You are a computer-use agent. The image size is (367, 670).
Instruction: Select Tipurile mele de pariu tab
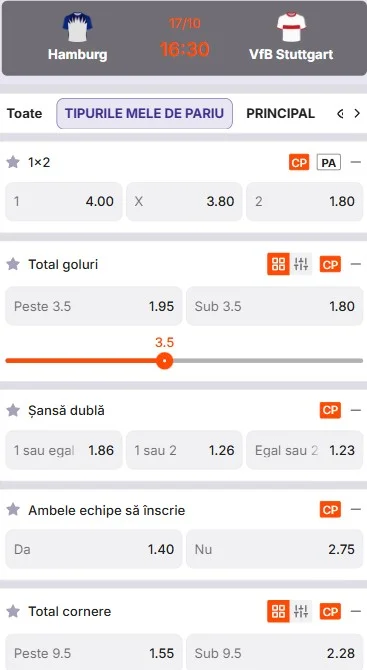pyautogui.click(x=144, y=113)
